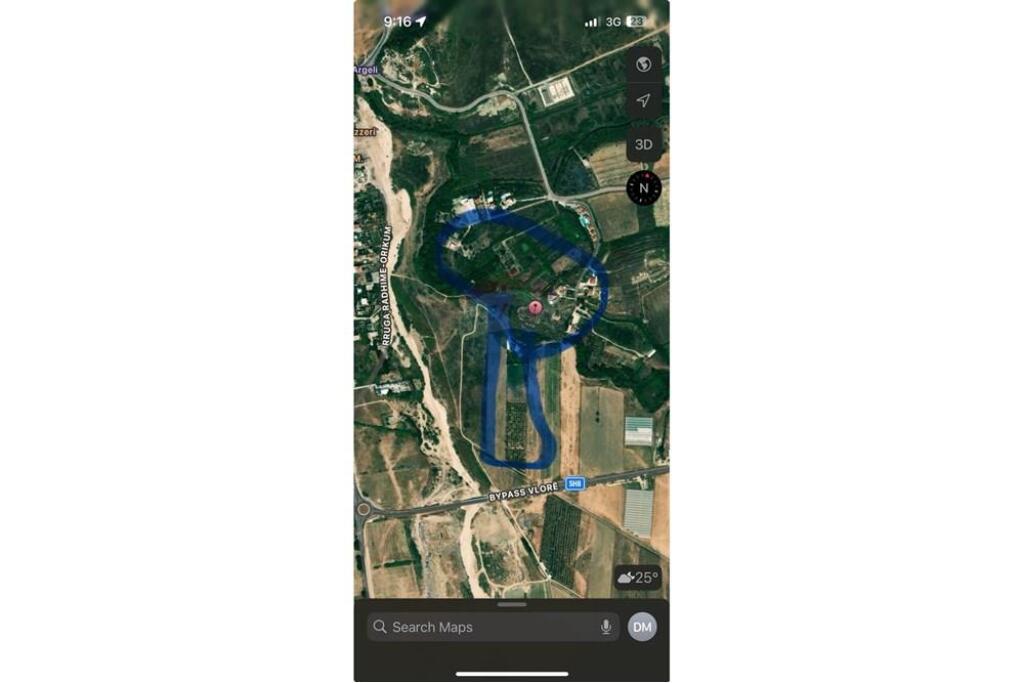Center map on current location arrow

point(644,101)
